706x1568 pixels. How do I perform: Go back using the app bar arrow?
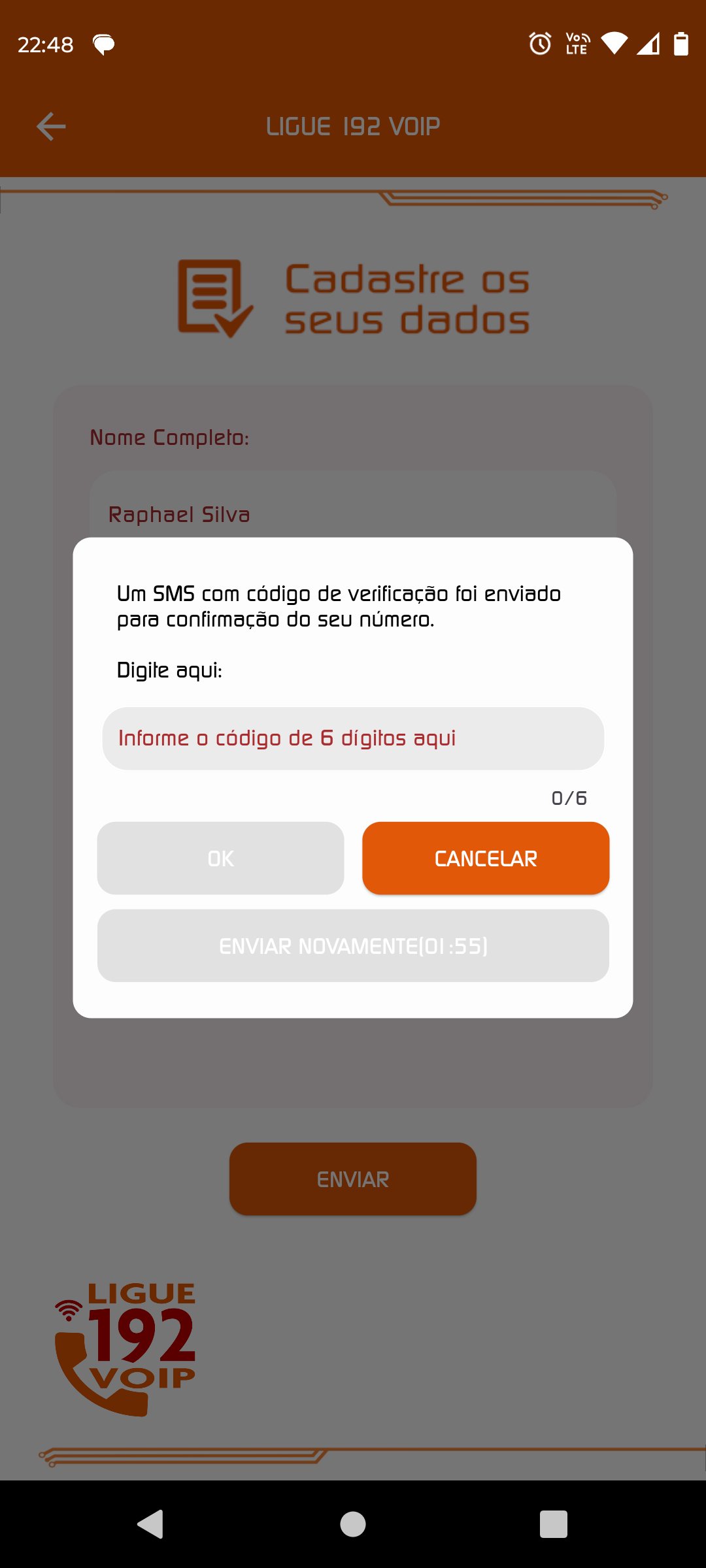click(x=51, y=126)
